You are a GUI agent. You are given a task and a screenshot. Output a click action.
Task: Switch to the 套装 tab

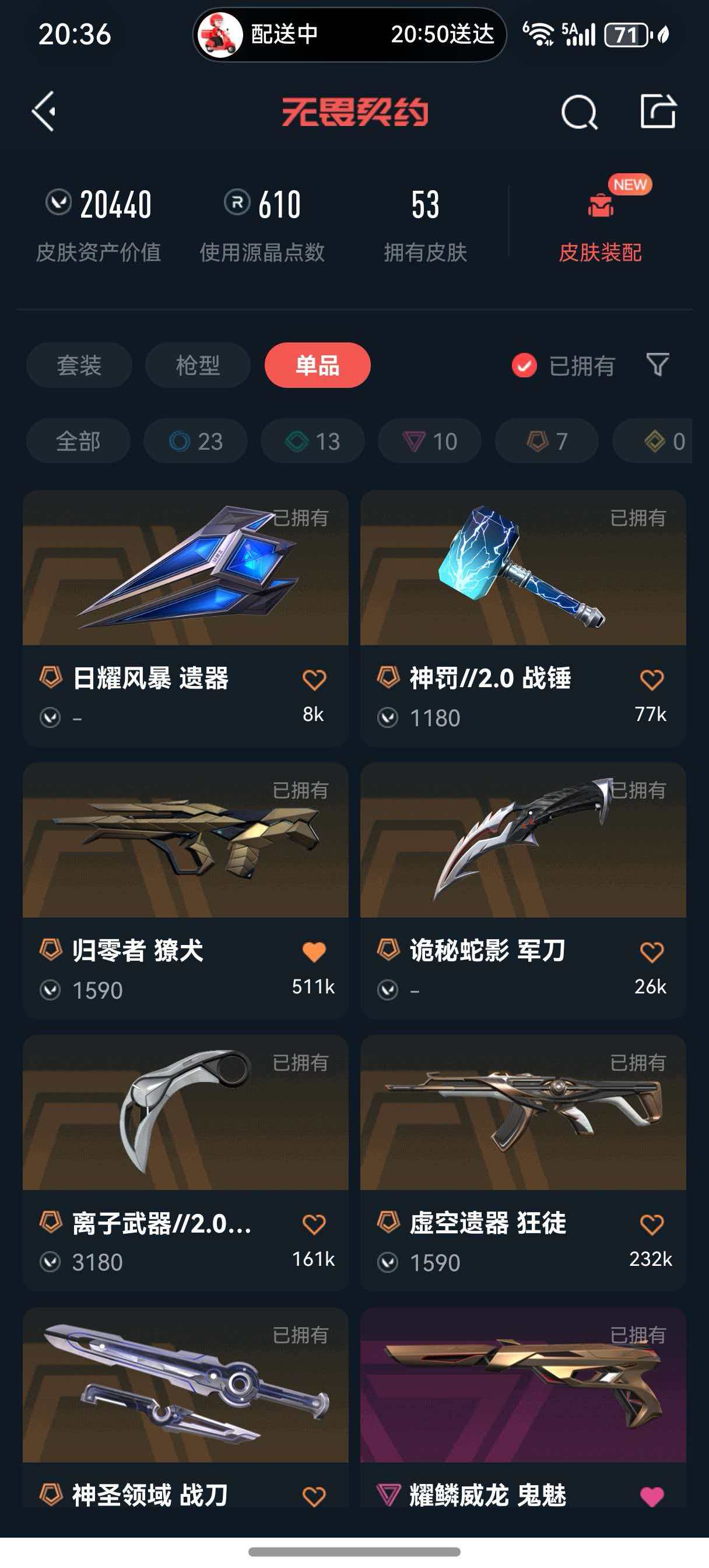(79, 365)
